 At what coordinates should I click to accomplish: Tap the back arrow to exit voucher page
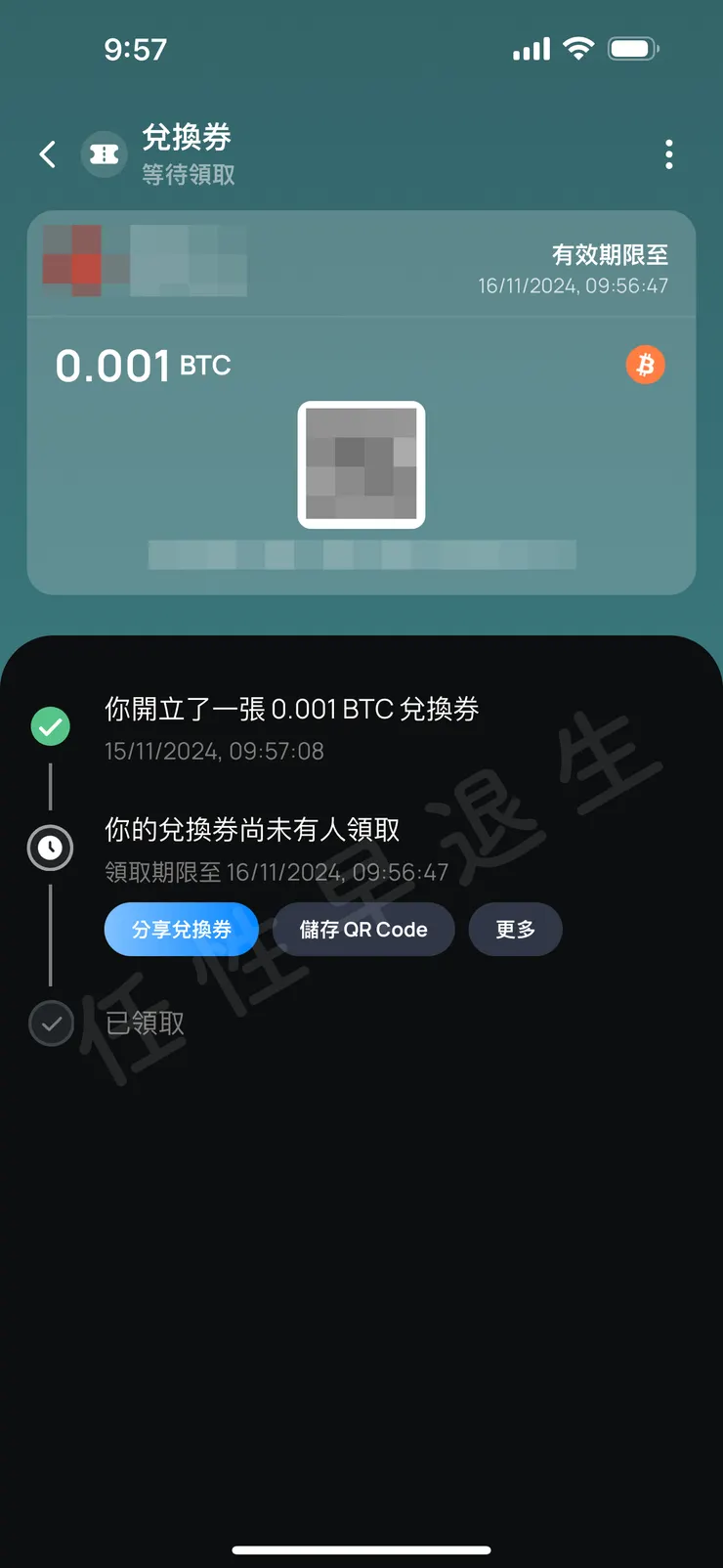point(47,154)
